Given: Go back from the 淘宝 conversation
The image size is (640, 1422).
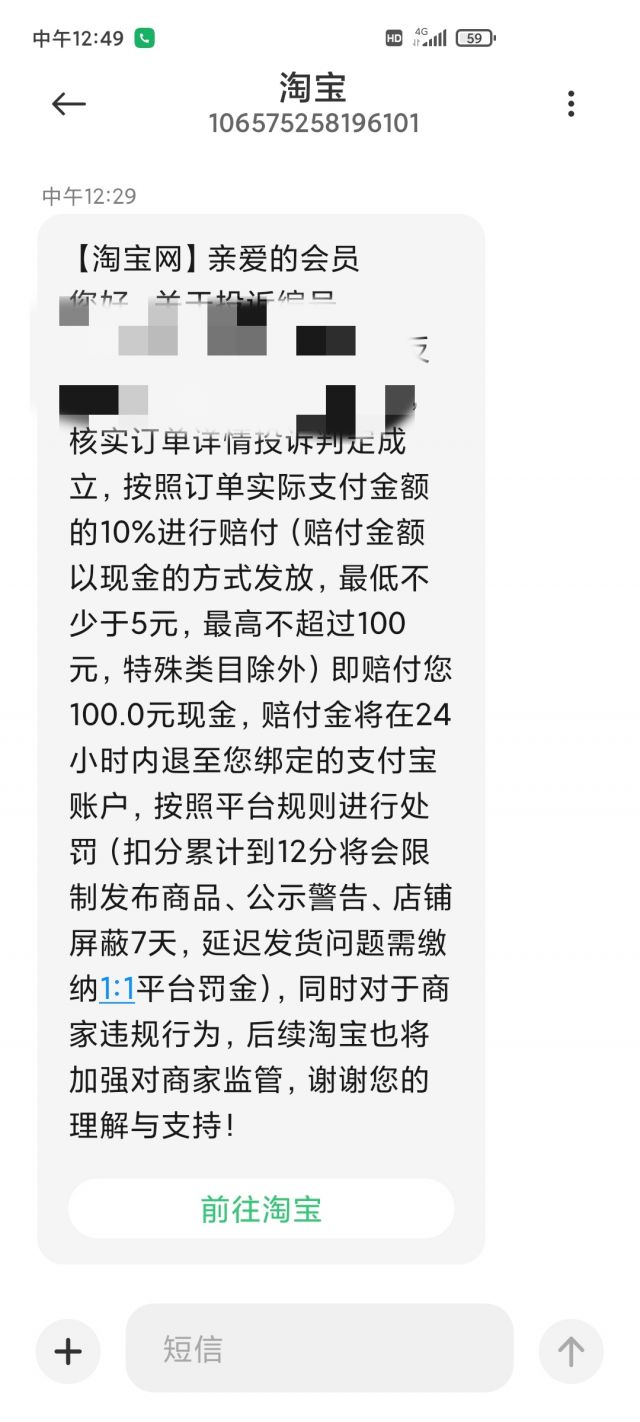Looking at the screenshot, I should point(68,104).
